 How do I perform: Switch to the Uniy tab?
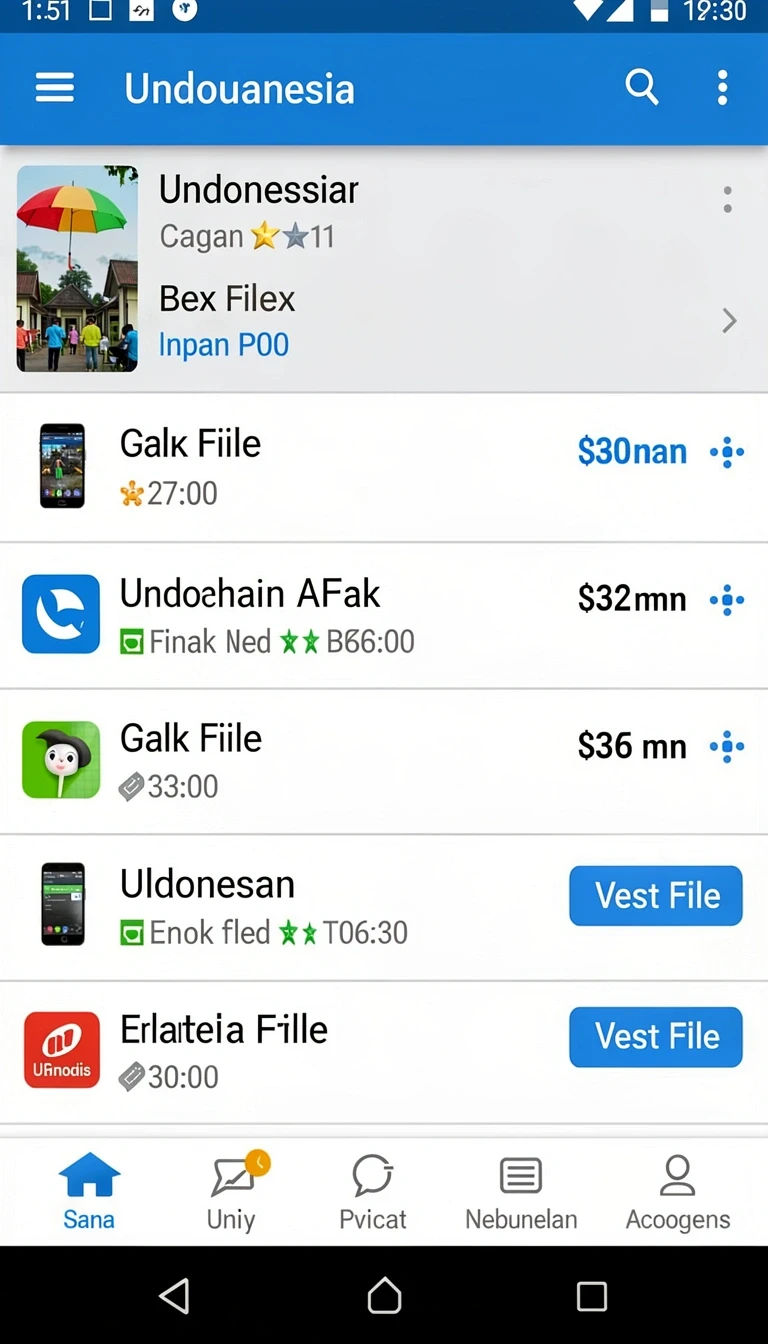233,1192
